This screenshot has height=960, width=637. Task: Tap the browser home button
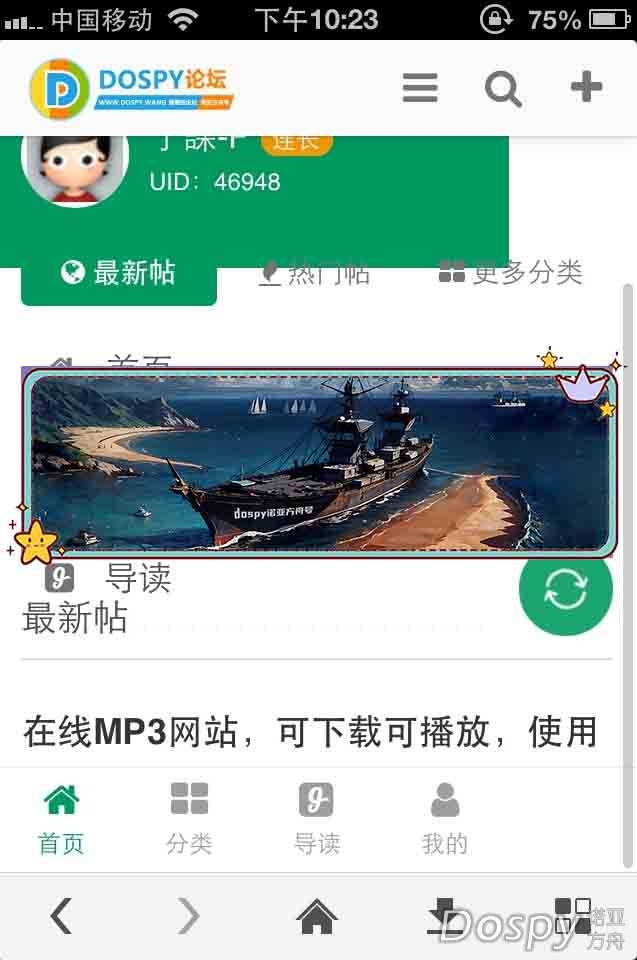317,915
